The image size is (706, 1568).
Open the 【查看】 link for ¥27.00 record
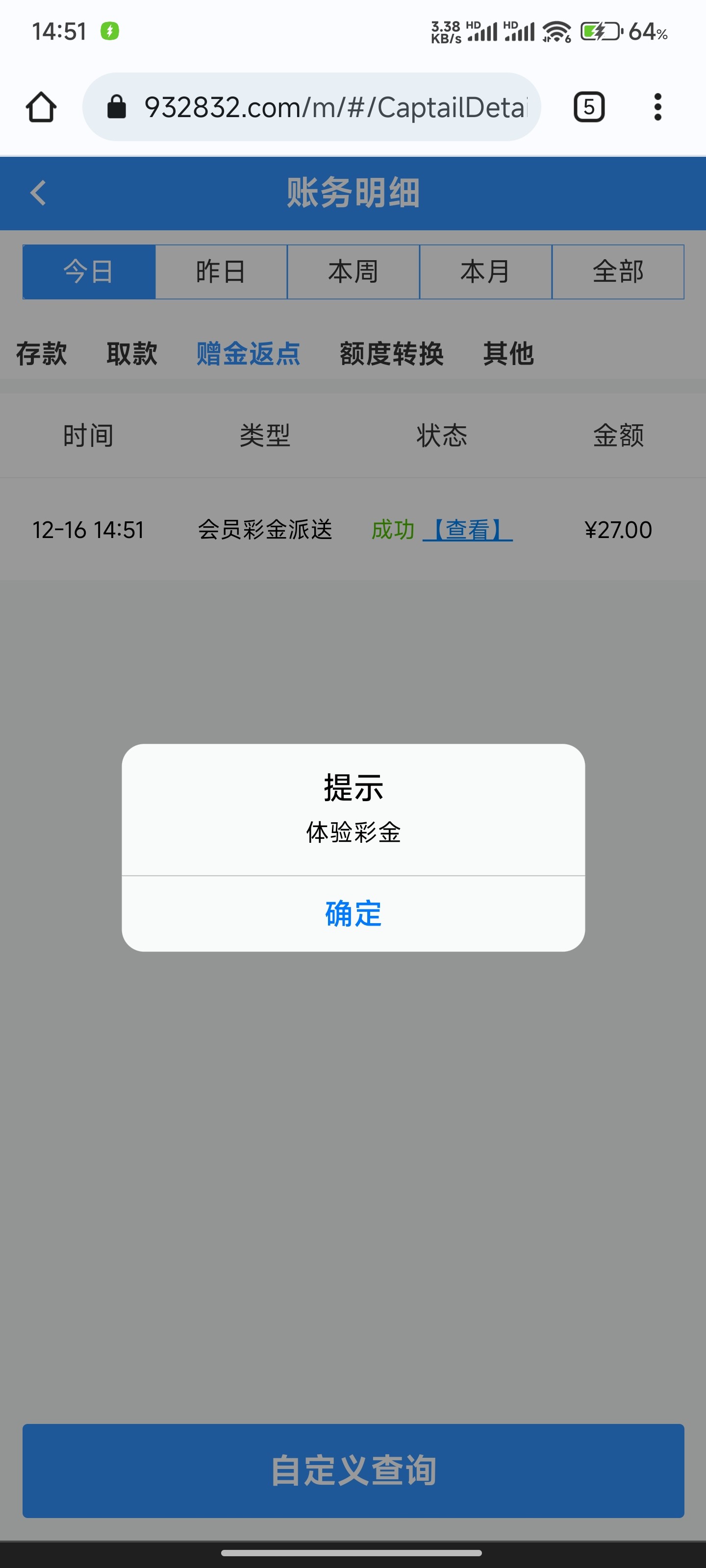click(x=468, y=530)
